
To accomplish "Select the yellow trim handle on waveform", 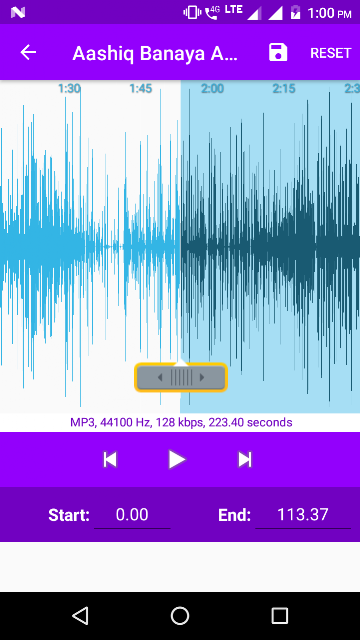I will tap(181, 377).
